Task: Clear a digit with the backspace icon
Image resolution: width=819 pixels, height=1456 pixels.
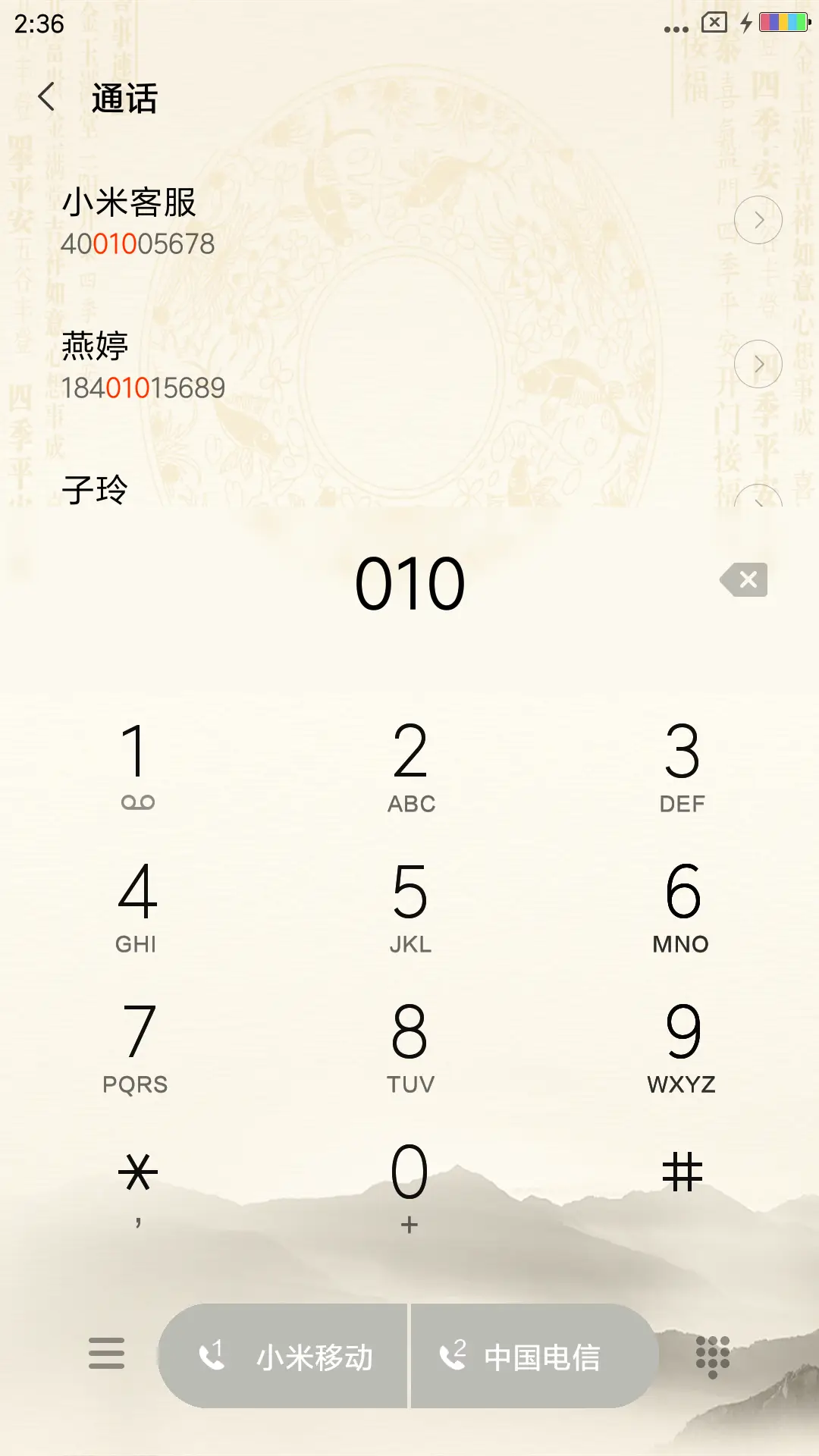Action: click(x=744, y=580)
